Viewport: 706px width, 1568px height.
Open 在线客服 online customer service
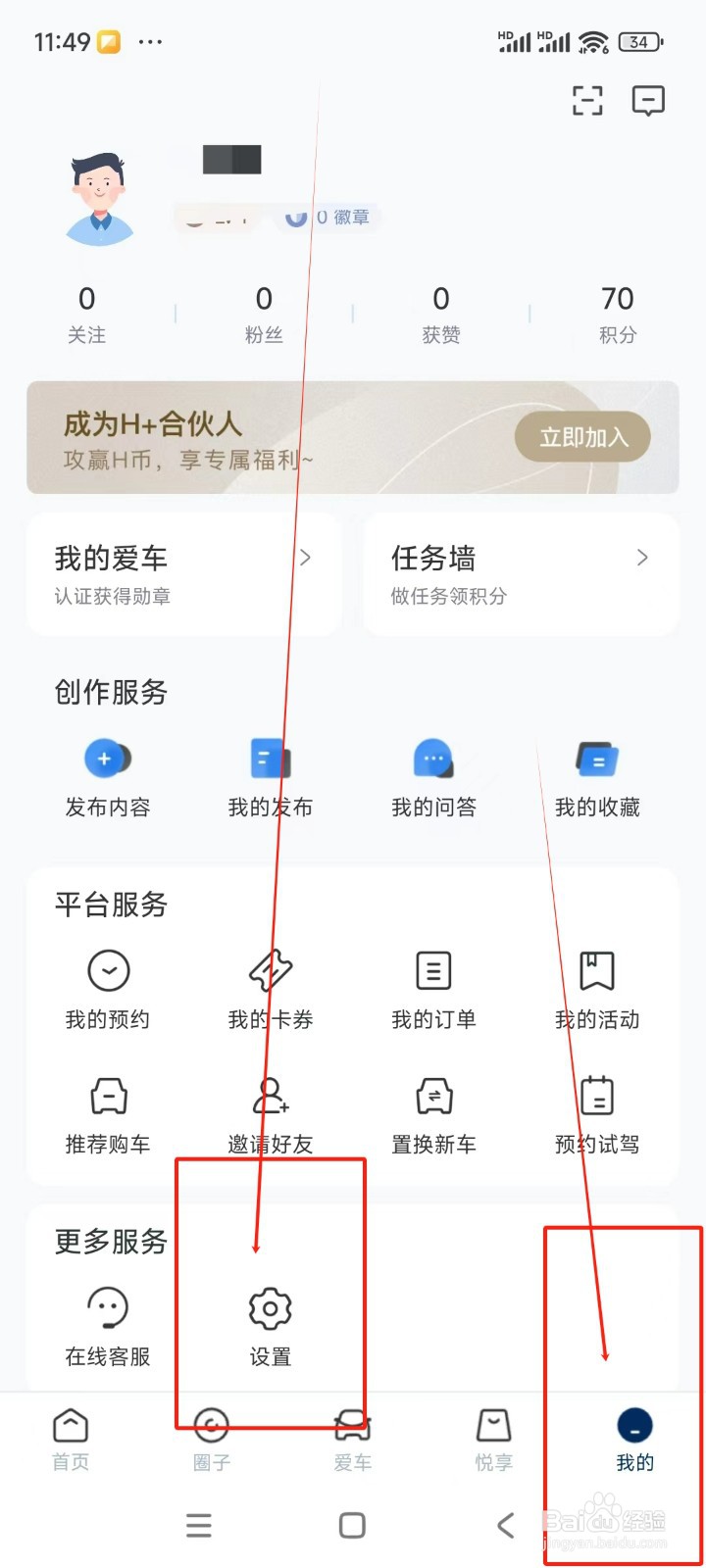tap(106, 1323)
